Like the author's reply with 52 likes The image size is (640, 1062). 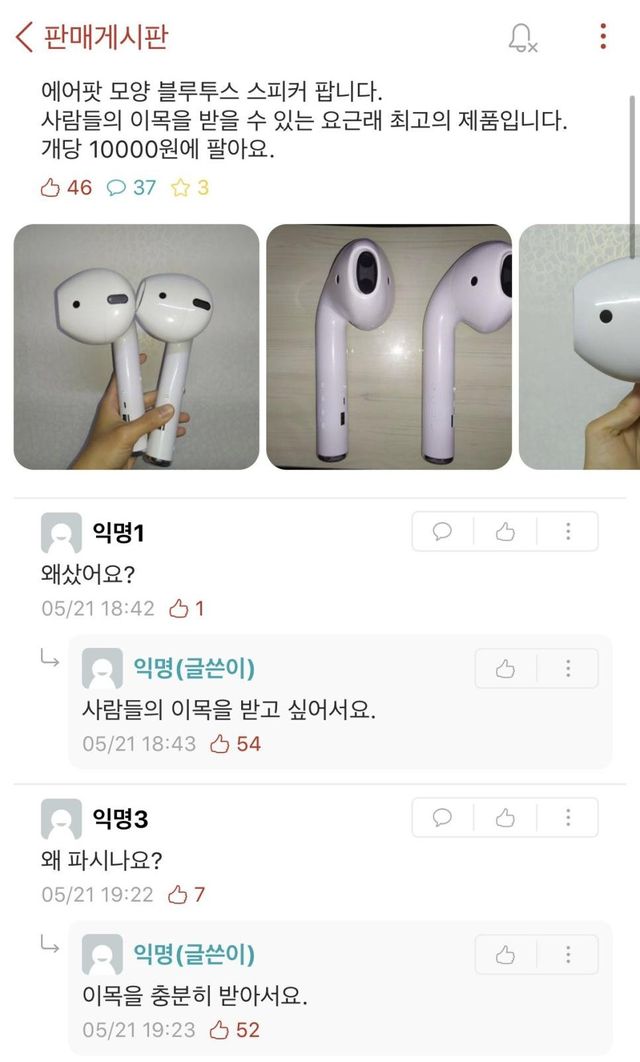(505, 954)
